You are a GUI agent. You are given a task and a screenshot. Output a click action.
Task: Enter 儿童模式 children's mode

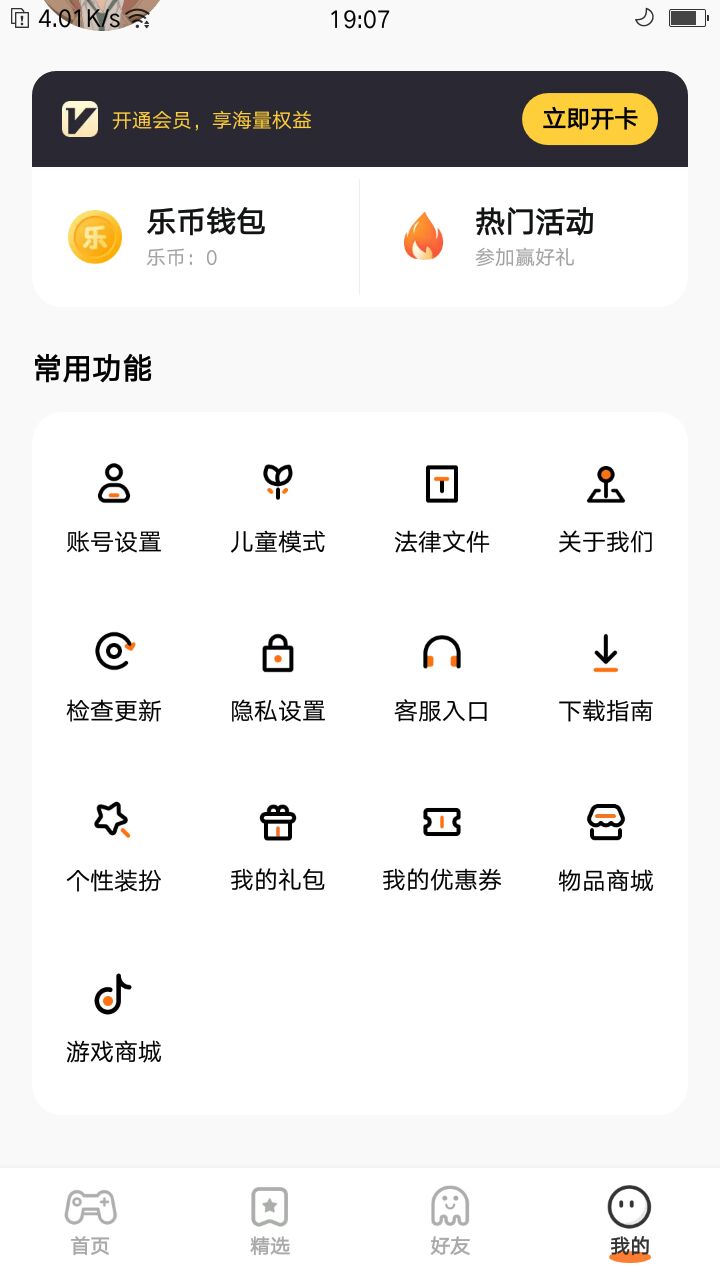point(278,508)
